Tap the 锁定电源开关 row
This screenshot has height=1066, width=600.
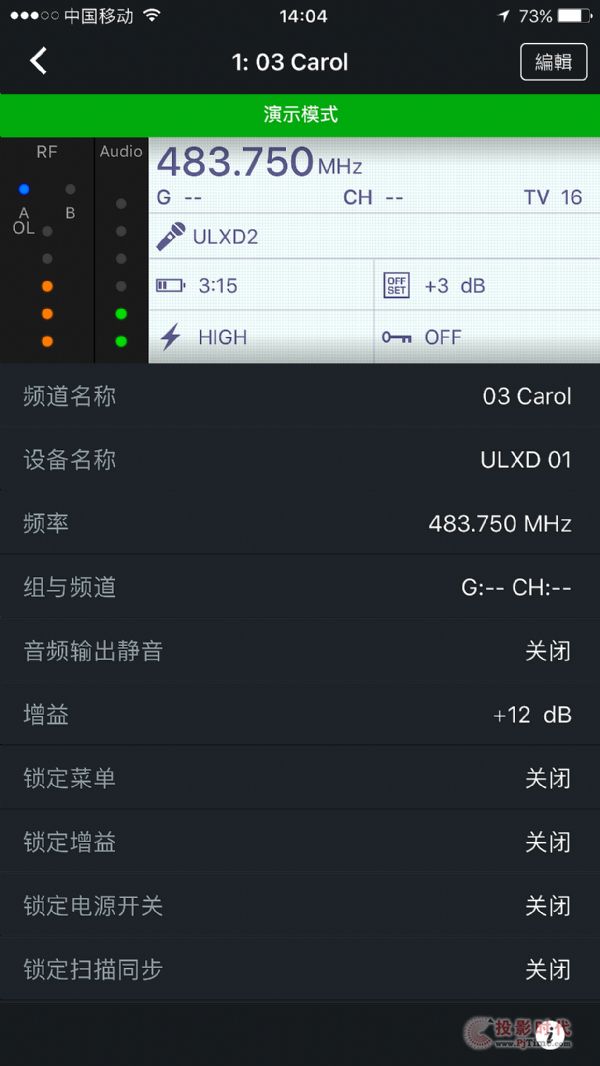point(300,906)
